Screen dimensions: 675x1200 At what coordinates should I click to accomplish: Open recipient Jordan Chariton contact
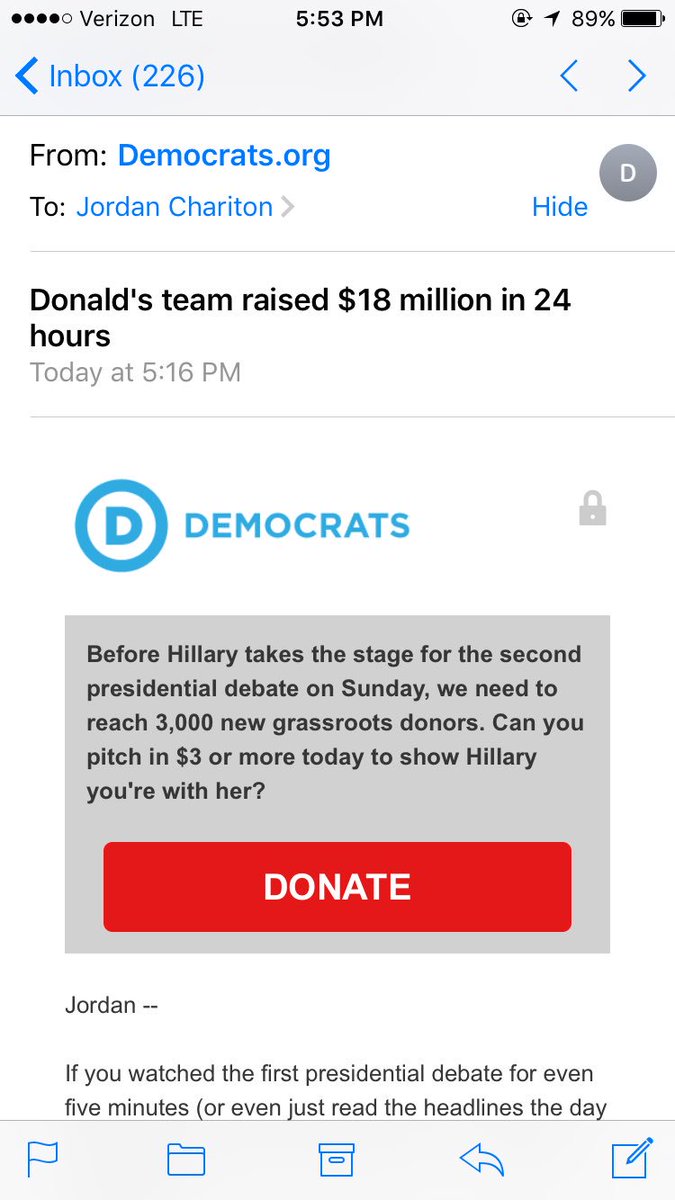pos(175,207)
